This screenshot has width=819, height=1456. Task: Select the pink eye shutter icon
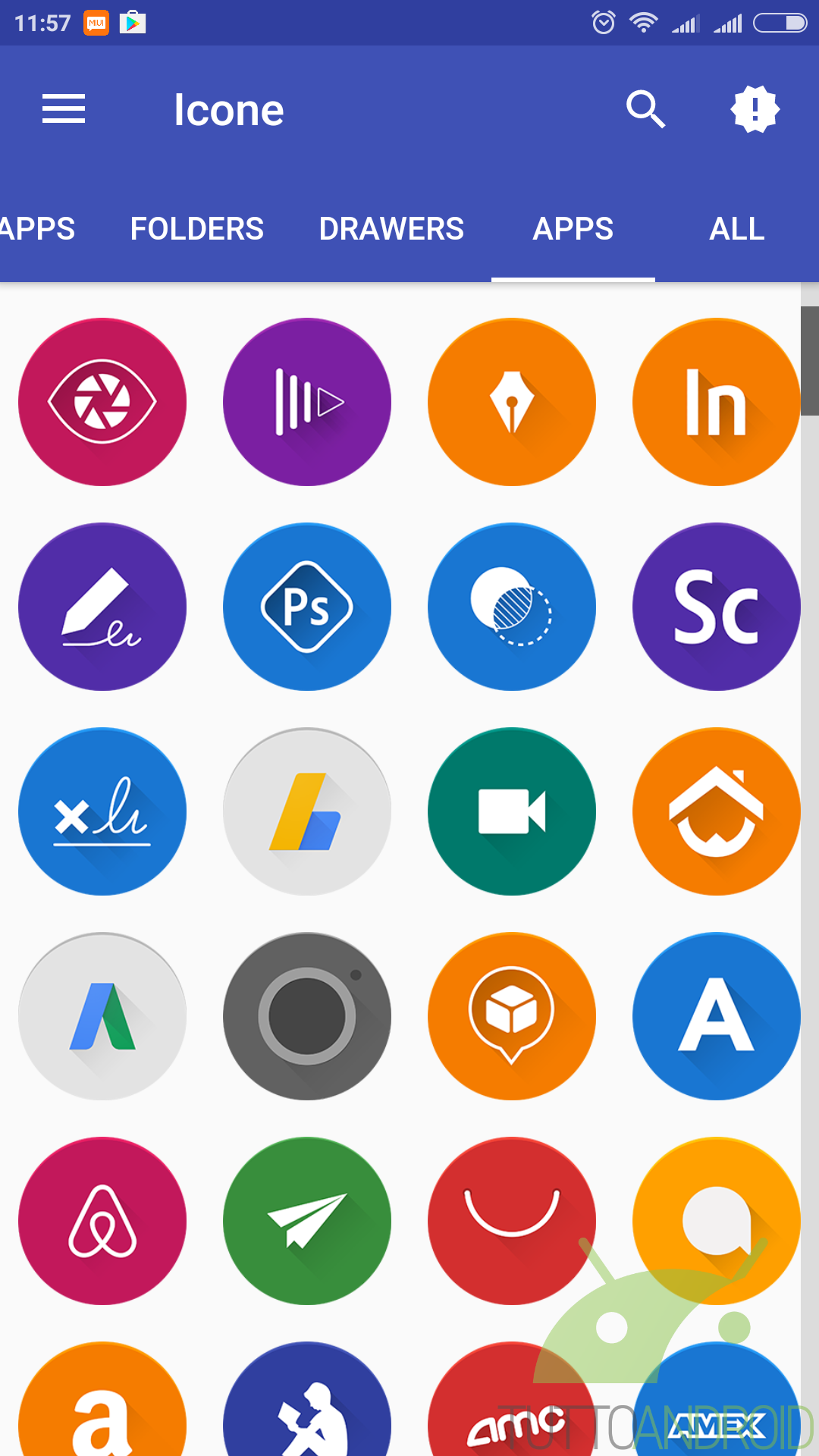pos(102,402)
